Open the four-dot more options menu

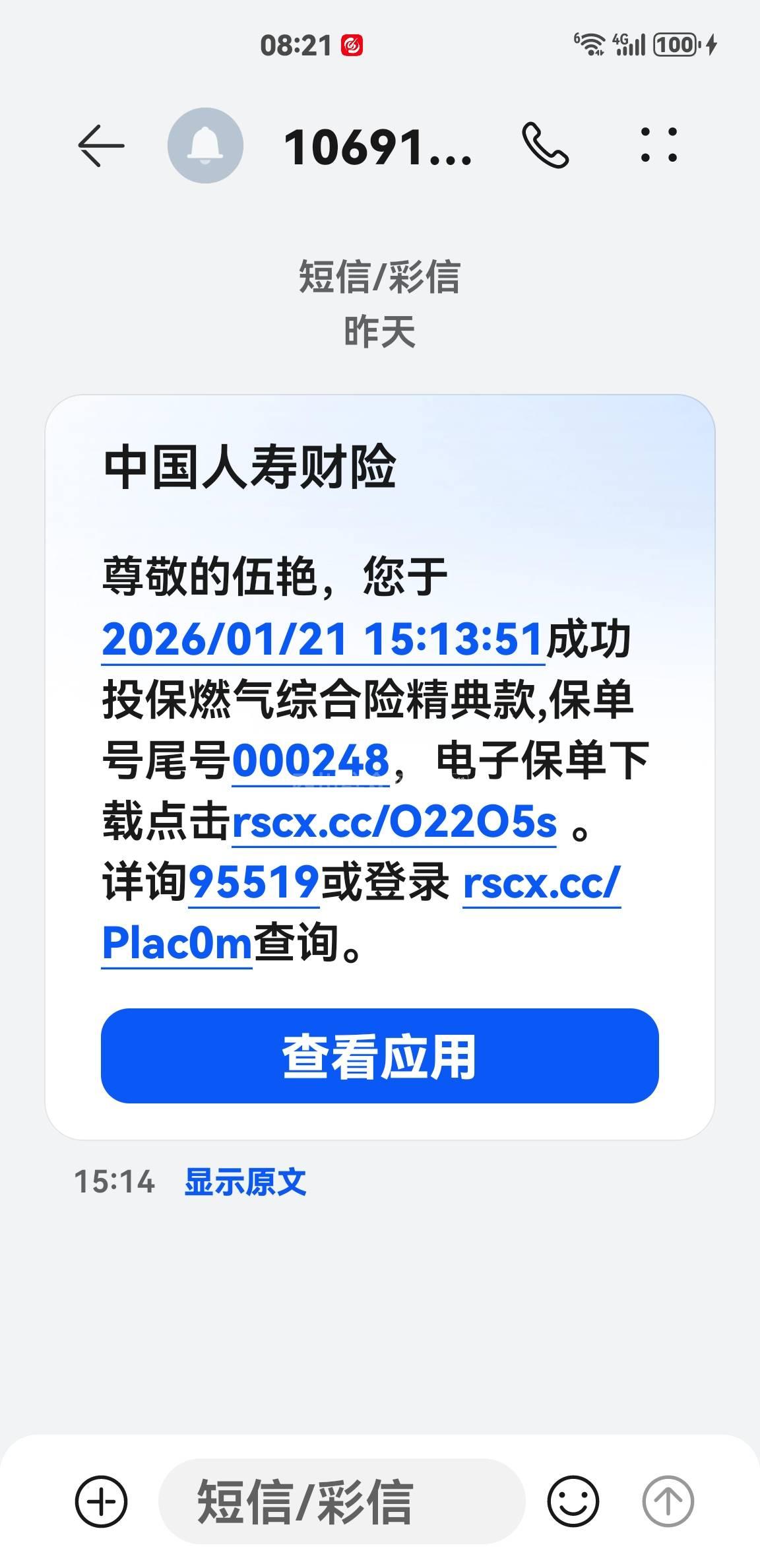click(x=658, y=146)
